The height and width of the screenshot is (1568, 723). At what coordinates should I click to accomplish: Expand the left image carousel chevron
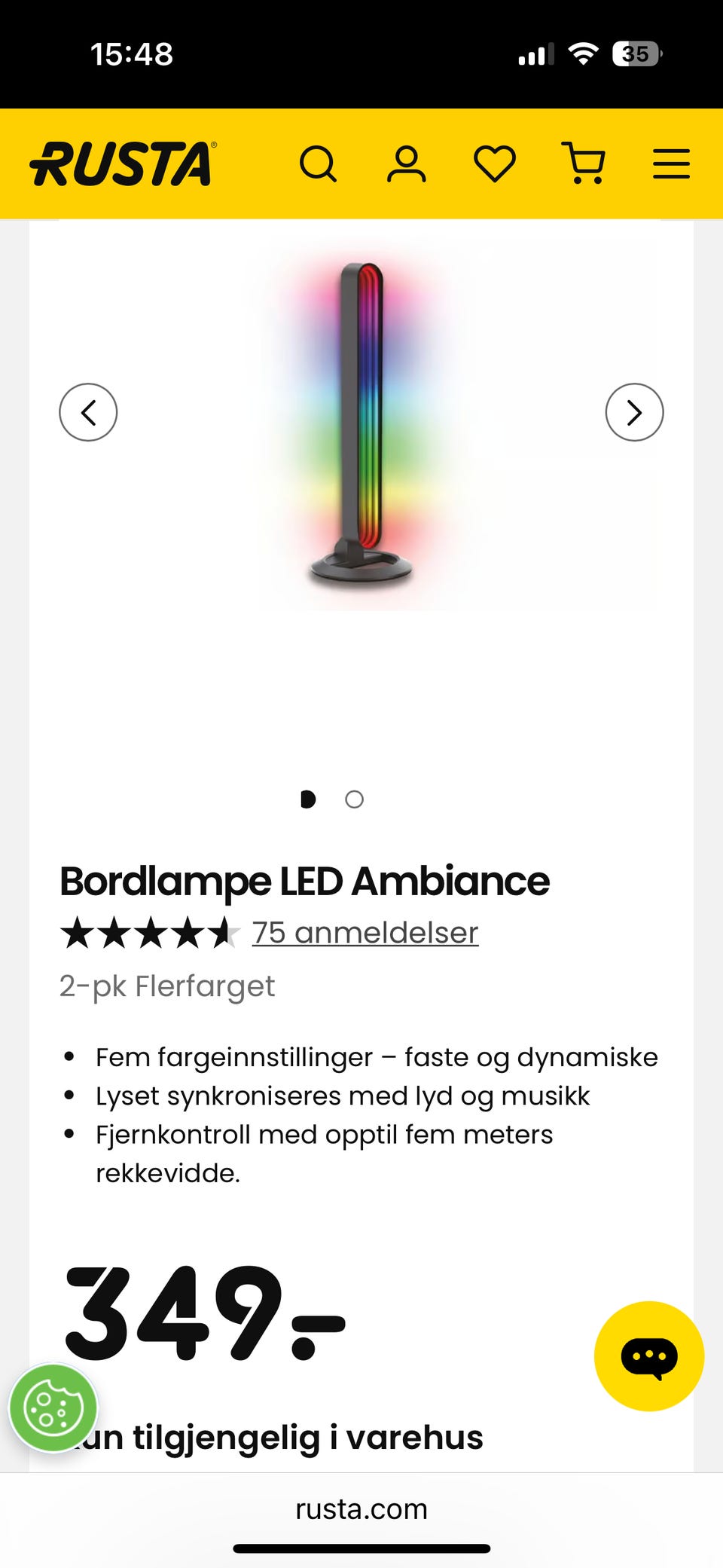pos(88,411)
